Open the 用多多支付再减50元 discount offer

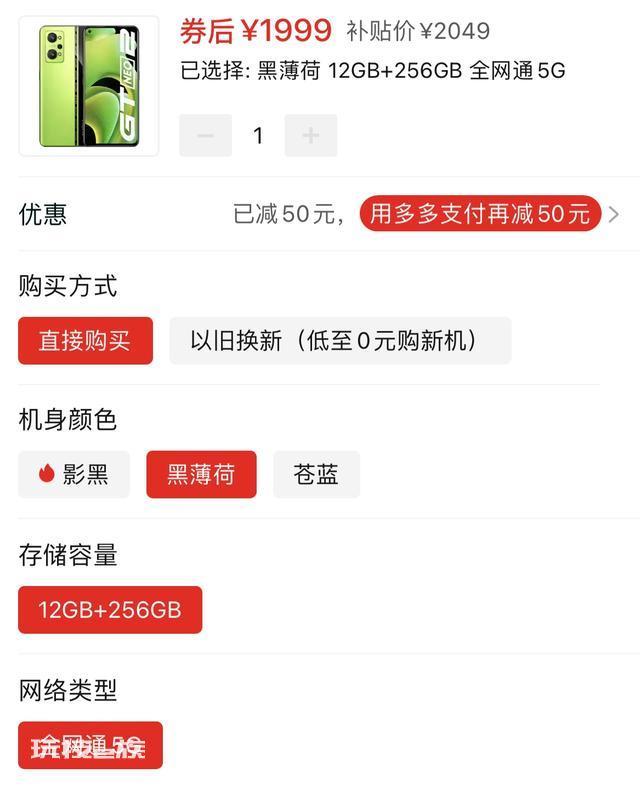point(480,214)
